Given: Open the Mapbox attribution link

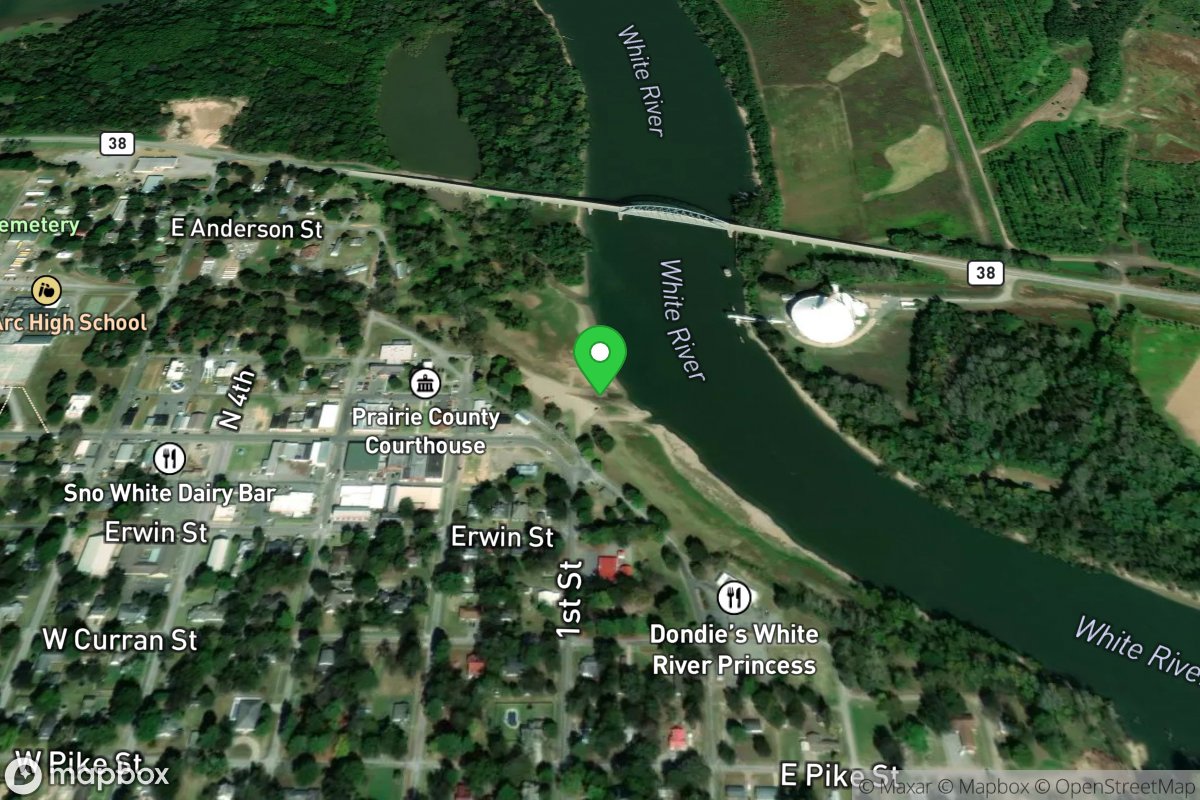Looking at the screenshot, I should click(x=1002, y=787).
